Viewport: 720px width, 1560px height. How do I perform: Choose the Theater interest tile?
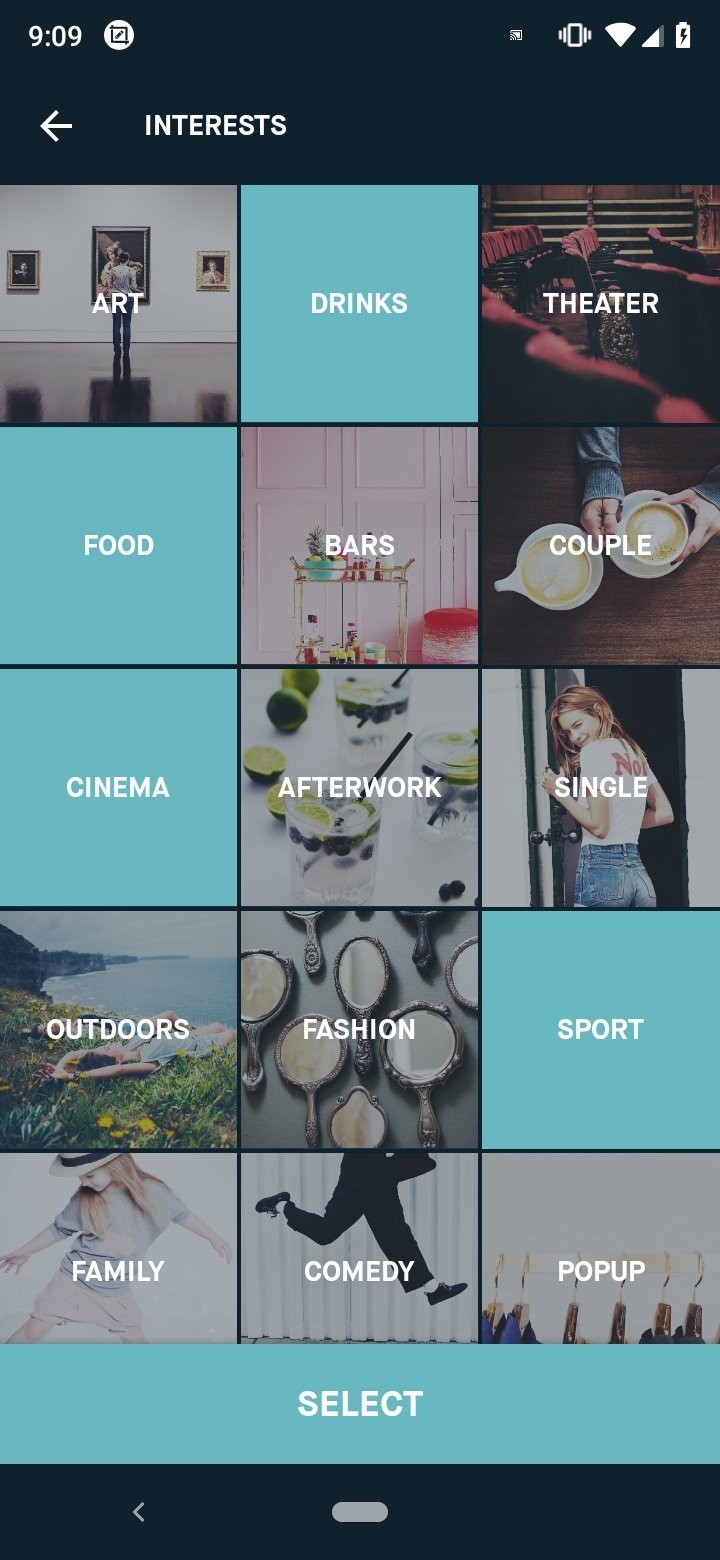(600, 304)
